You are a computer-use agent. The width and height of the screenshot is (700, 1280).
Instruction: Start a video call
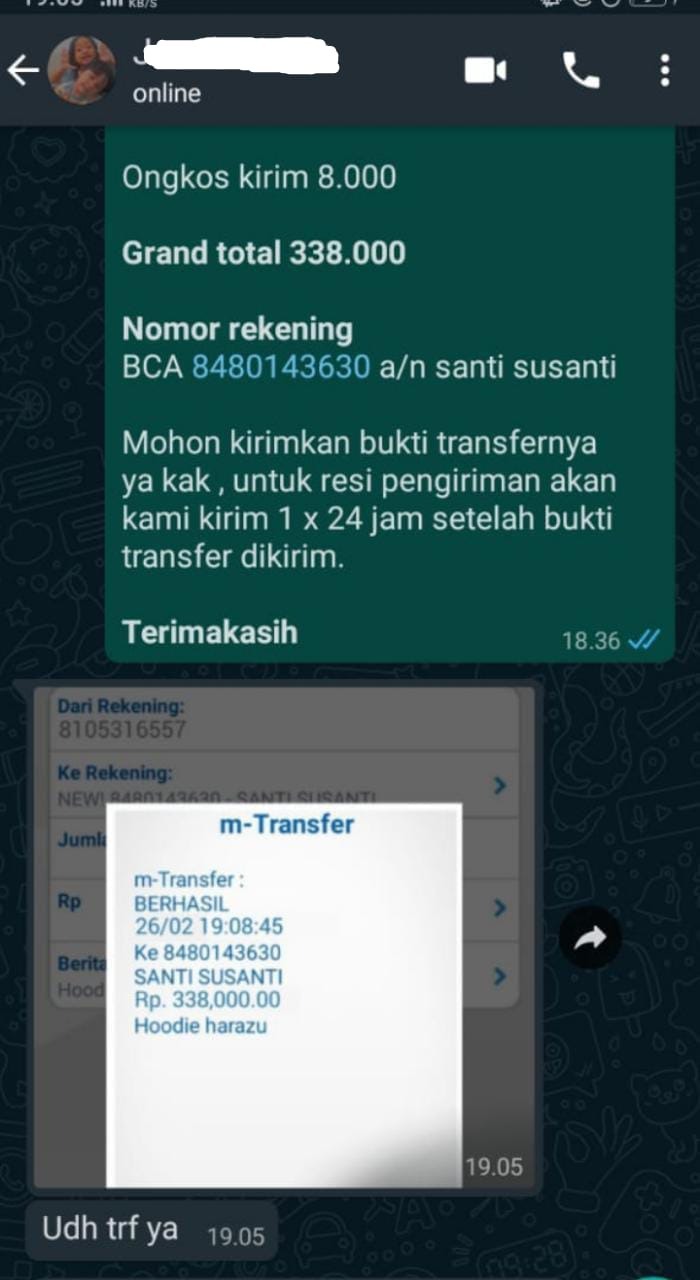point(485,71)
